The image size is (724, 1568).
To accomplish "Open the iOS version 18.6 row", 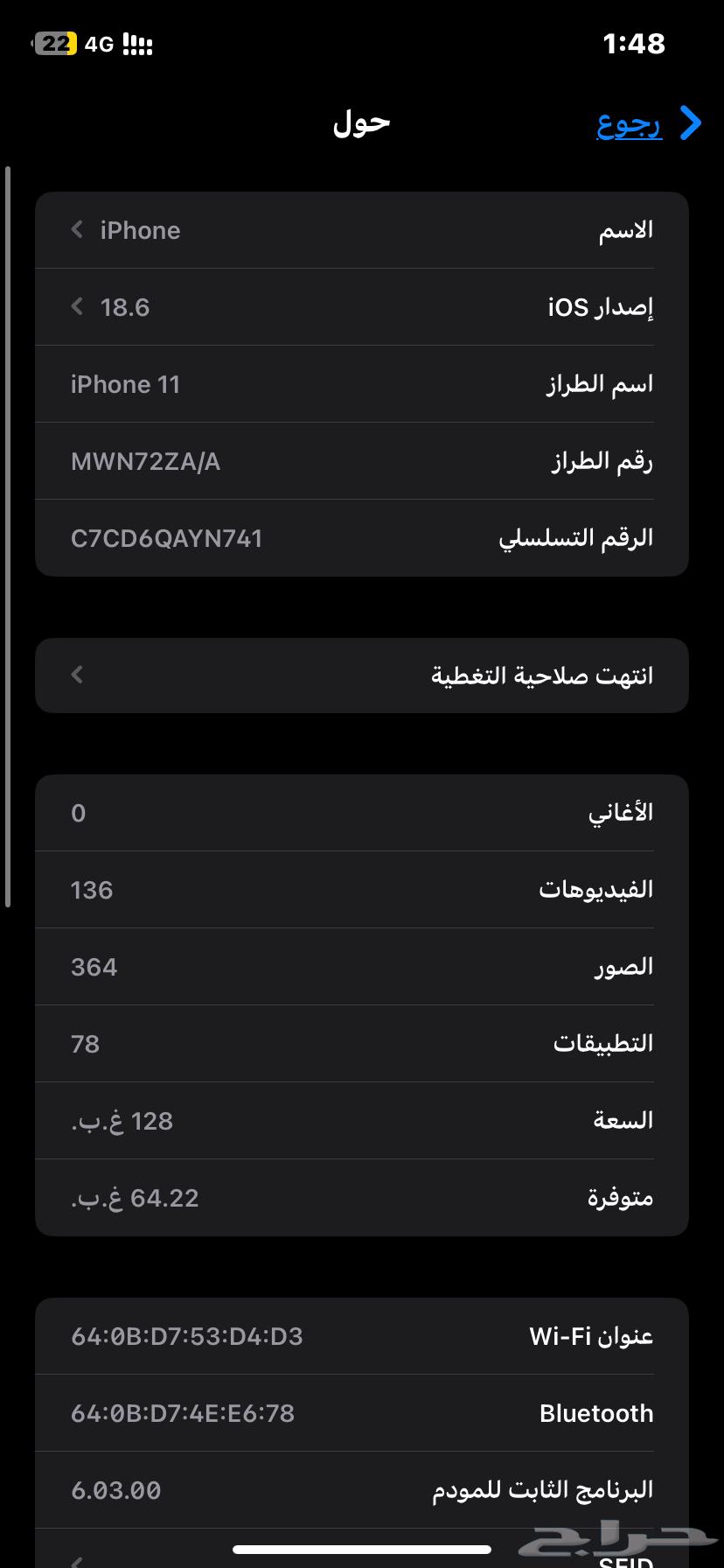I will click(x=362, y=307).
